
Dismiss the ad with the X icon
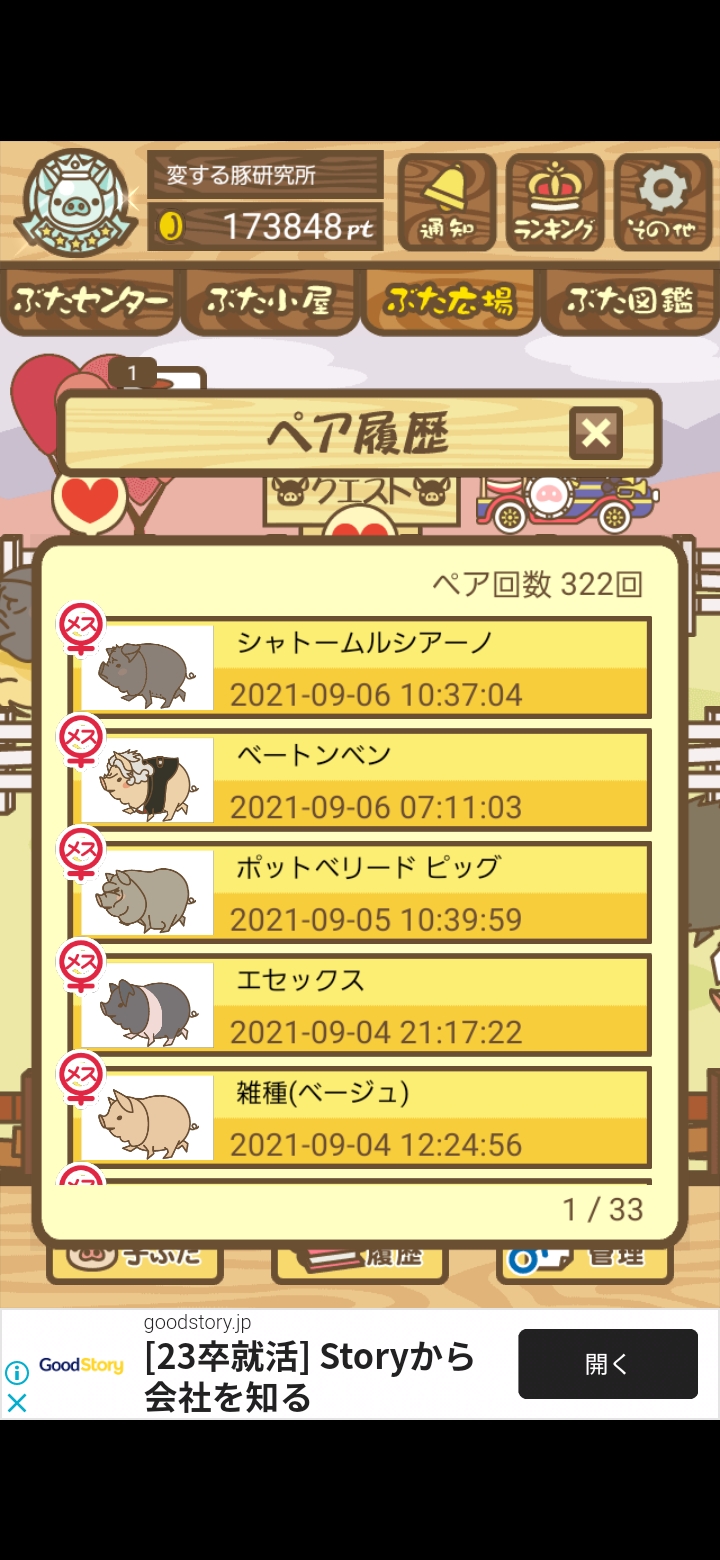tap(17, 1402)
